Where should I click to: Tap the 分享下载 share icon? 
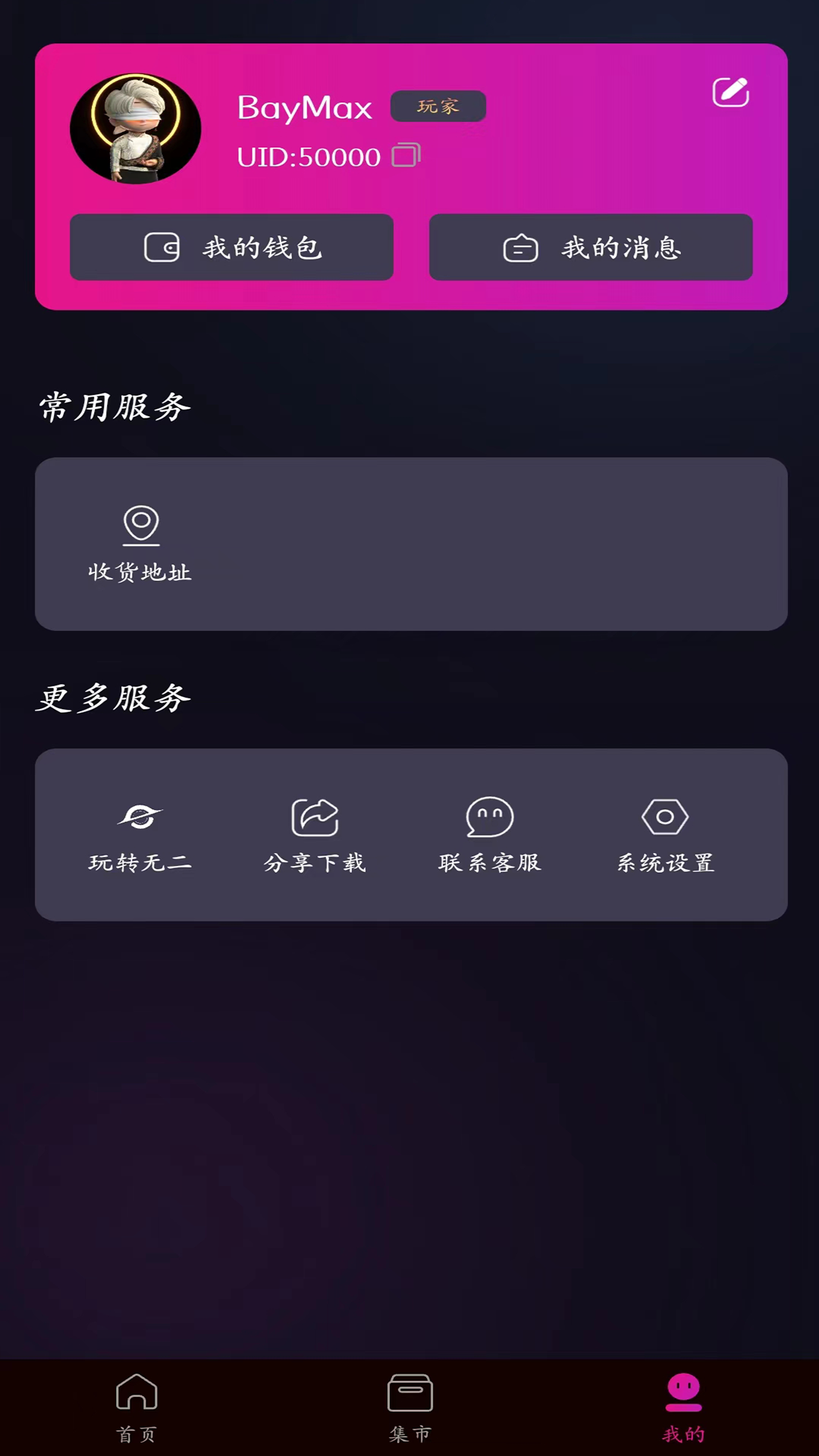pos(314,817)
